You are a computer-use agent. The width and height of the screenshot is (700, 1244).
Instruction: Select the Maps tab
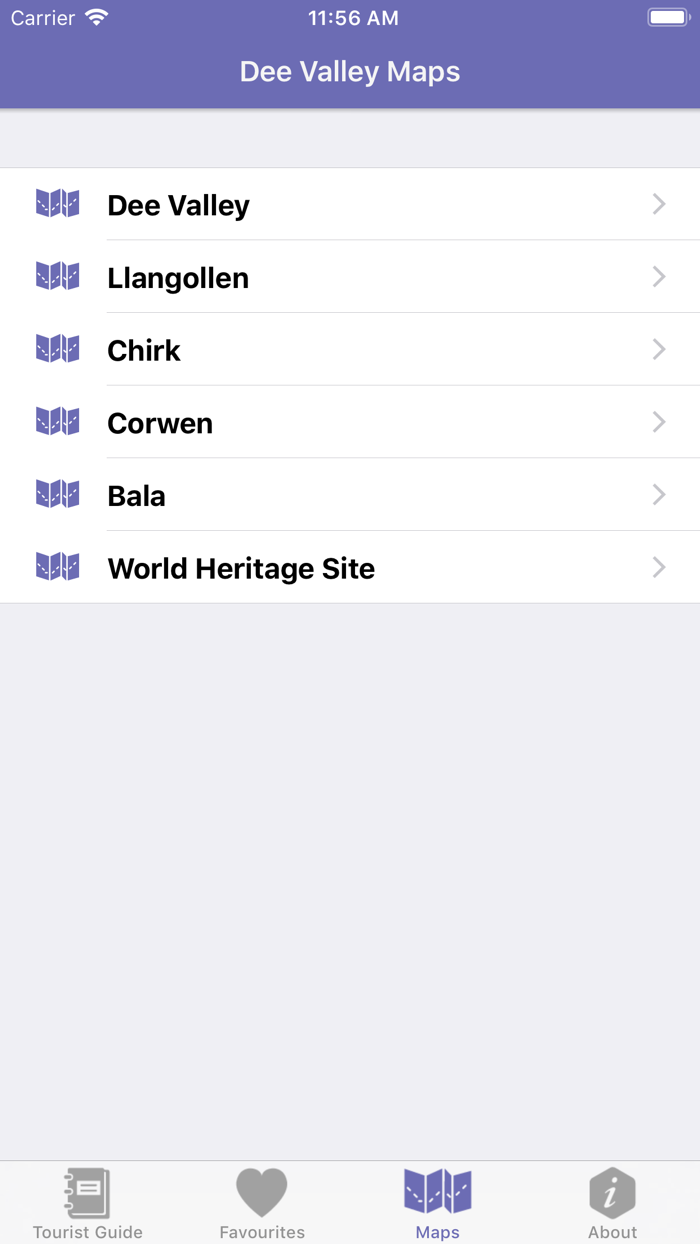coord(437,1203)
